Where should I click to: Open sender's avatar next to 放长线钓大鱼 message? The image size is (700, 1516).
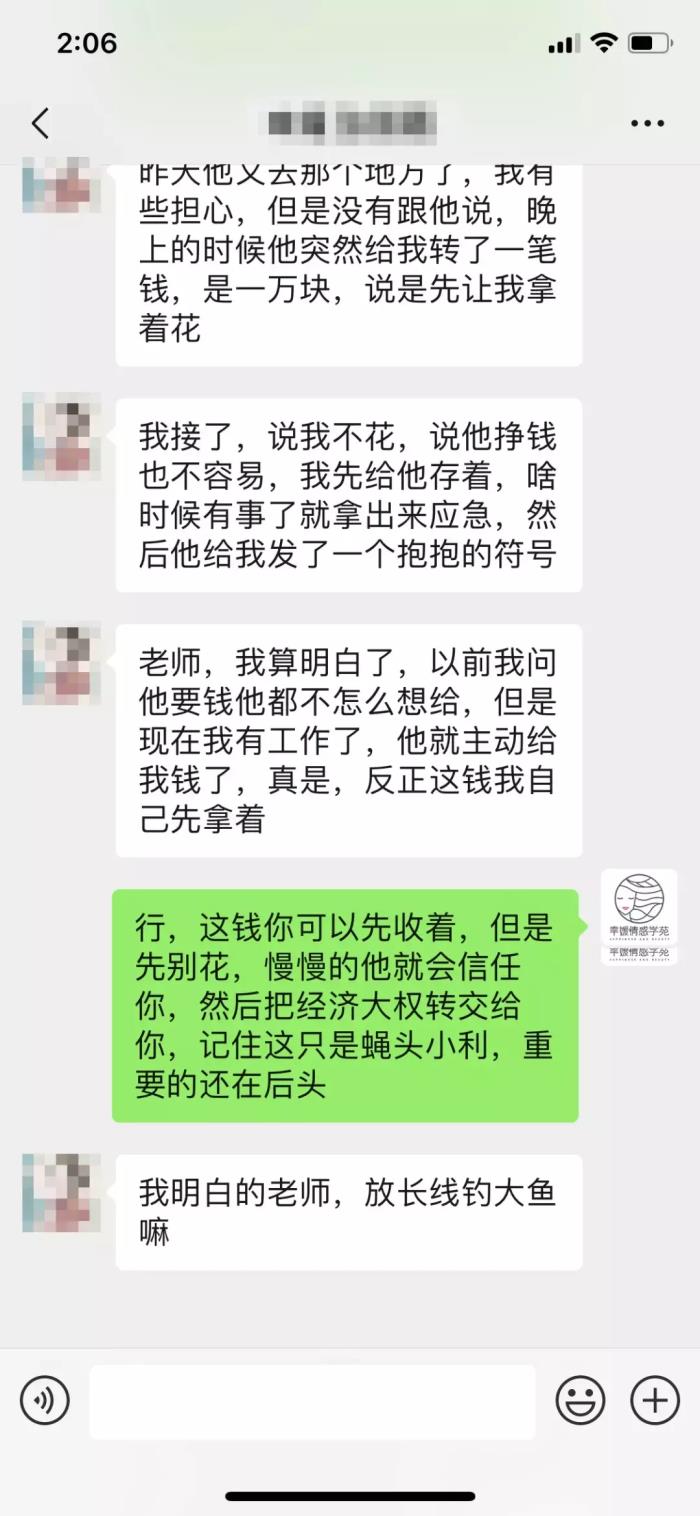click(x=61, y=1192)
